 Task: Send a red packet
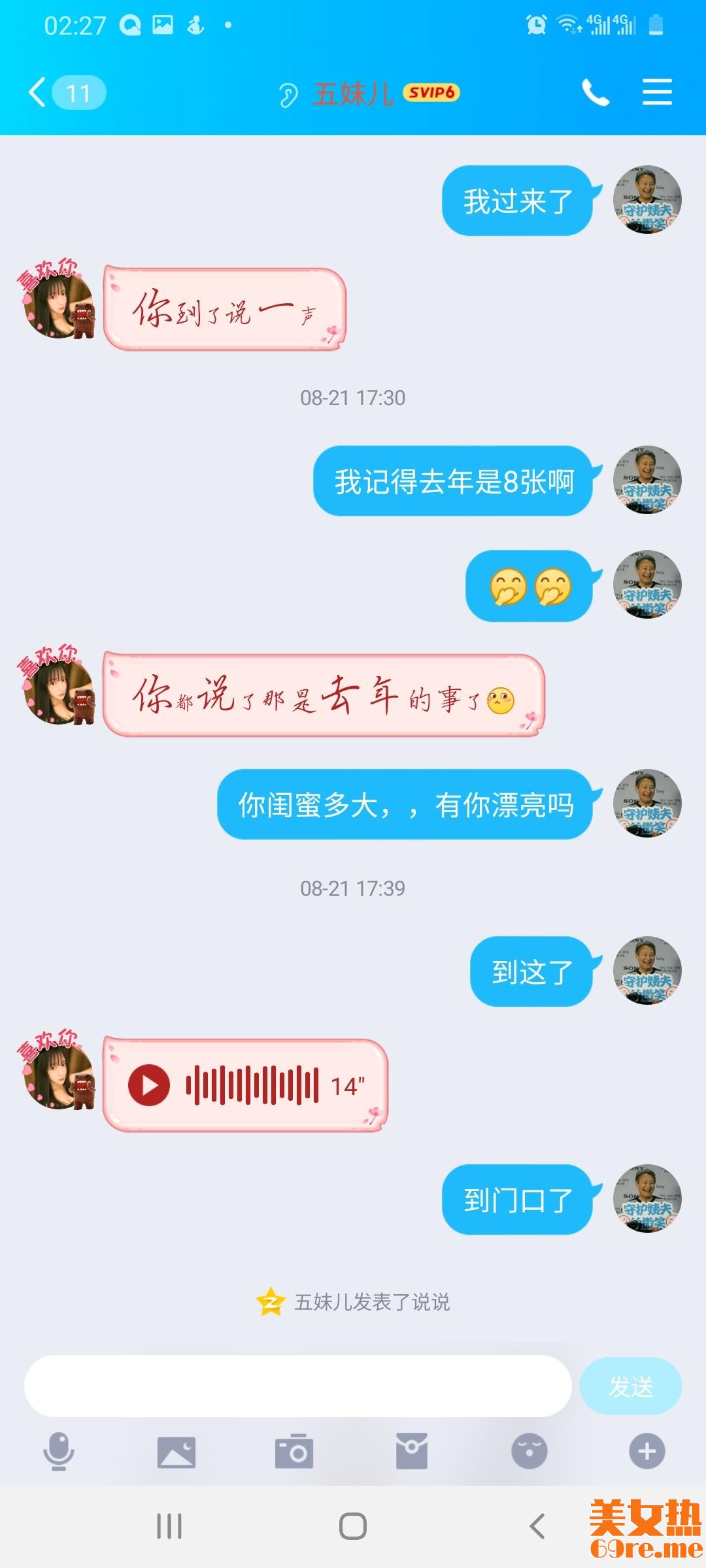point(412,1452)
